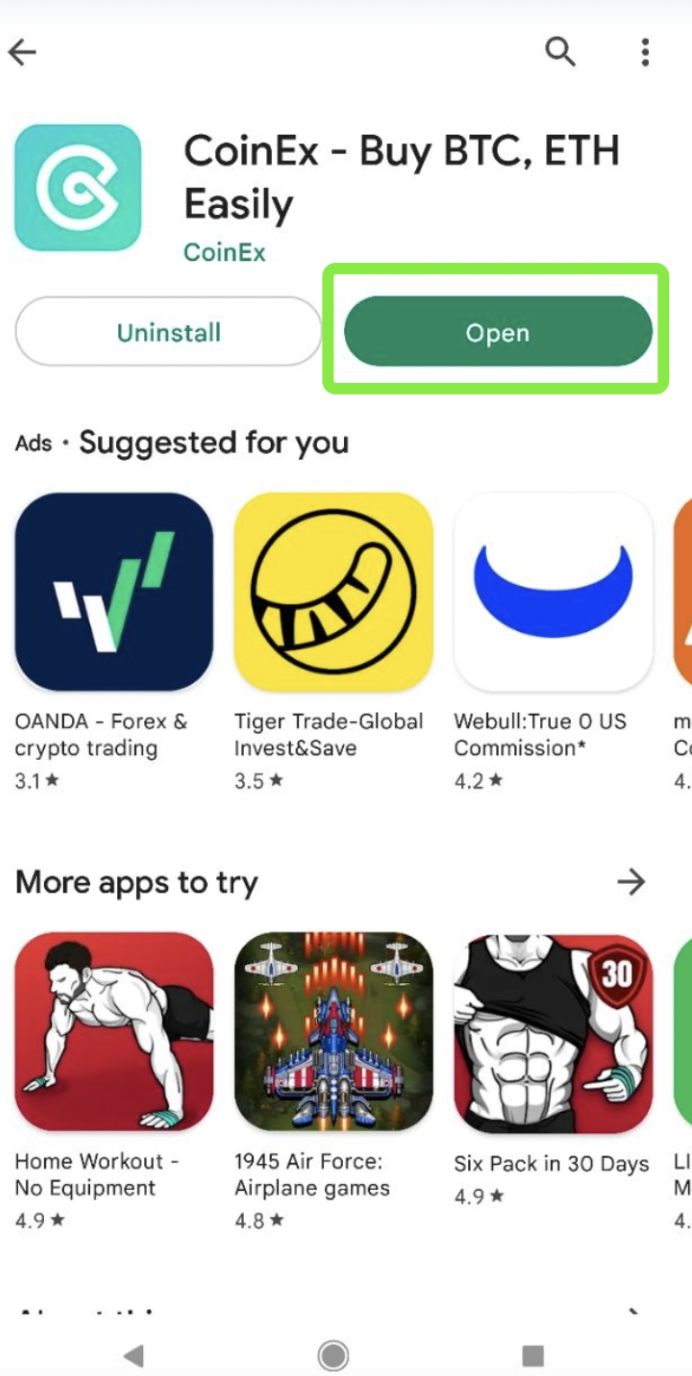This screenshot has height=1376, width=692.
Task: Open OANDA Forex & crypto trading app
Action: [x=114, y=591]
